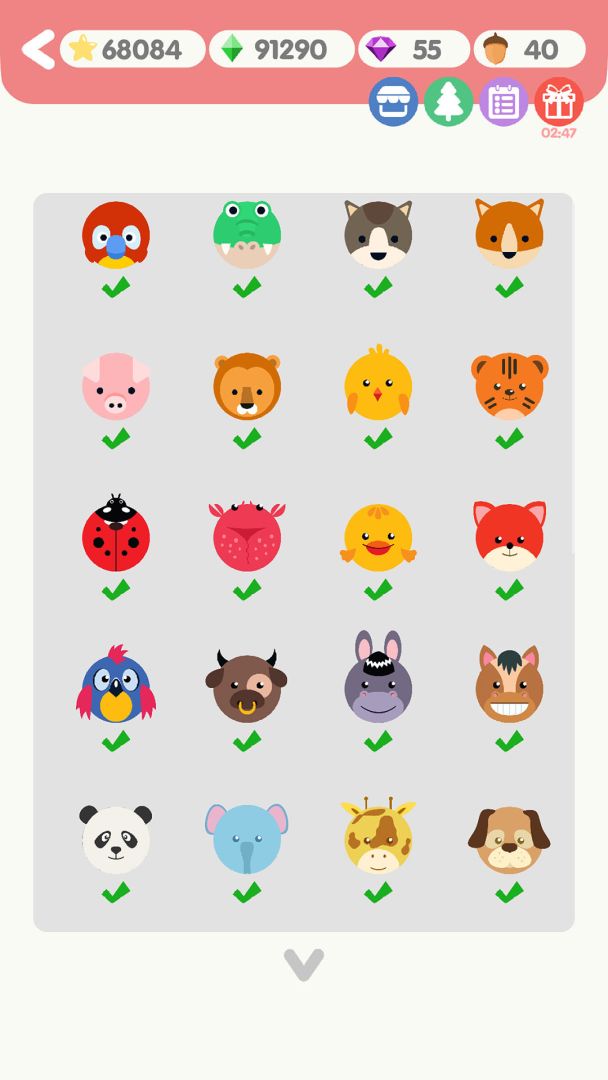Select the lion avatar
The width and height of the screenshot is (608, 1080).
tap(247, 386)
